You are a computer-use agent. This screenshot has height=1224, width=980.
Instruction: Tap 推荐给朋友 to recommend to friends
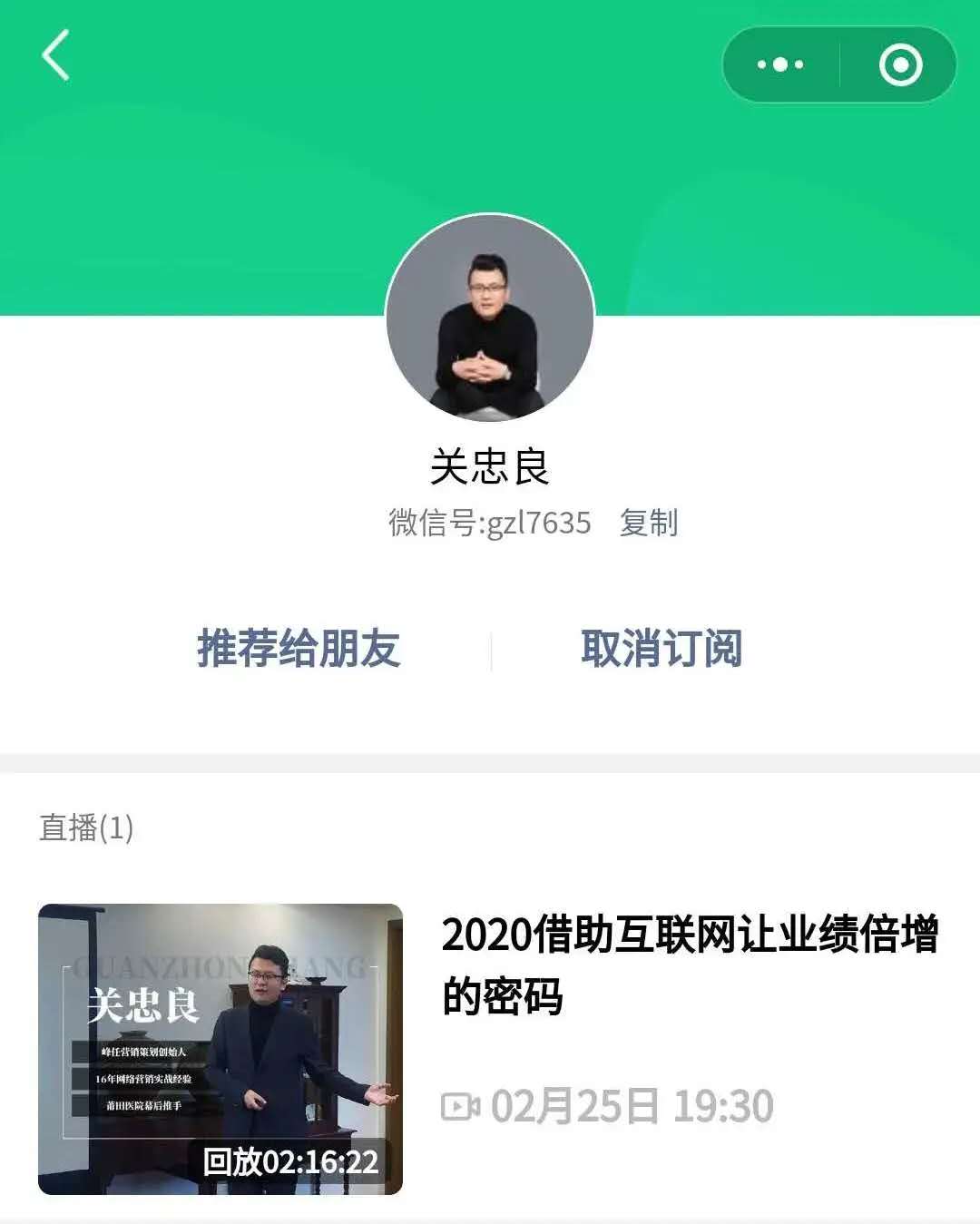pyautogui.click(x=299, y=649)
